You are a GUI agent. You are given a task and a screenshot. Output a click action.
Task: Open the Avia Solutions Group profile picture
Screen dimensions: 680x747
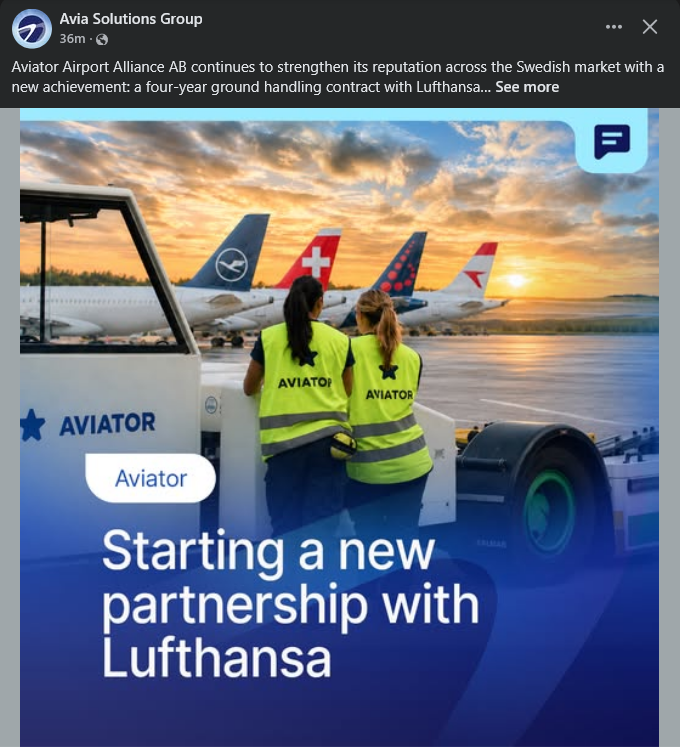pos(32,29)
